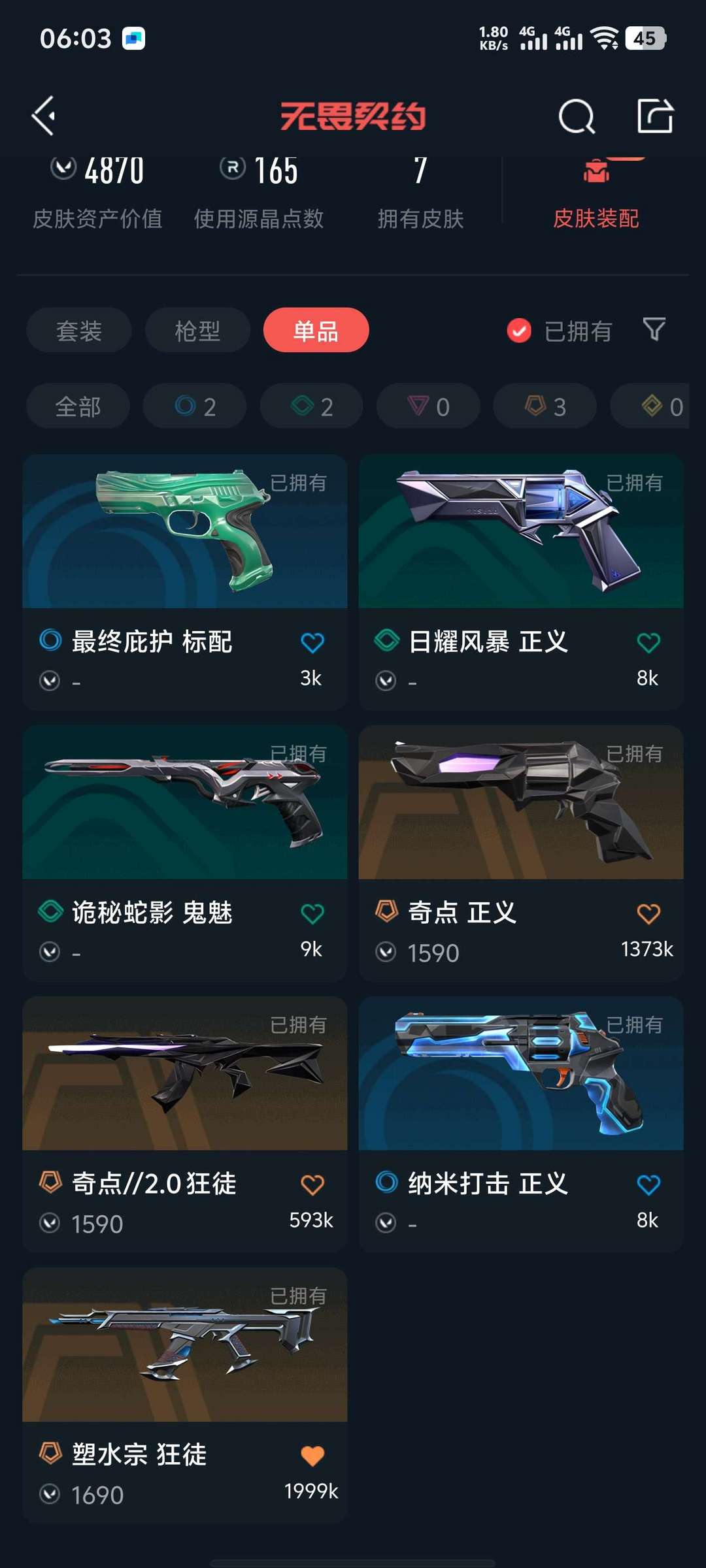Viewport: 706px width, 1568px height.
Task: Filter by the purple tier chip showing 0
Action: point(428,406)
